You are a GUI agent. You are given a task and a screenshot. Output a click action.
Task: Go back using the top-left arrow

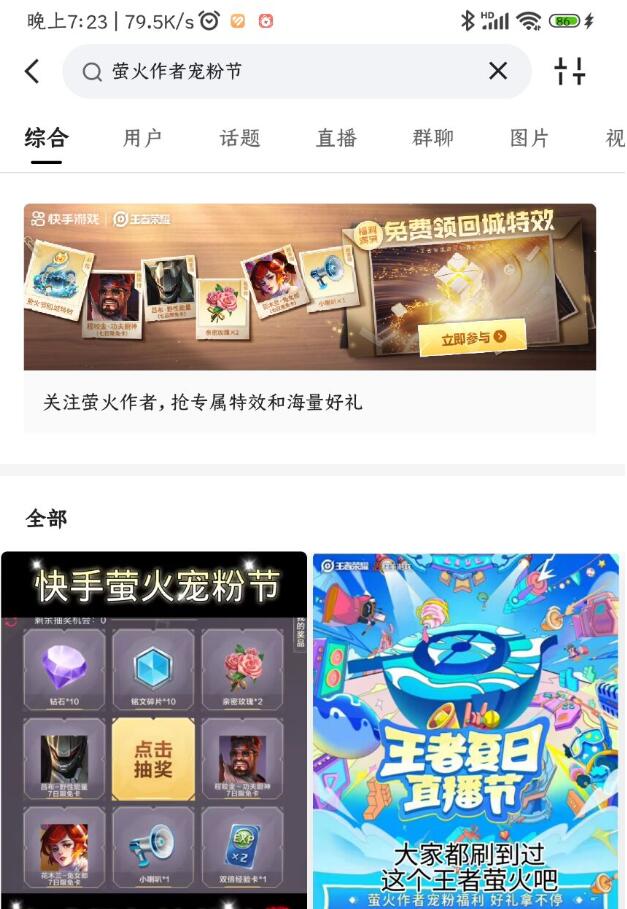point(32,71)
